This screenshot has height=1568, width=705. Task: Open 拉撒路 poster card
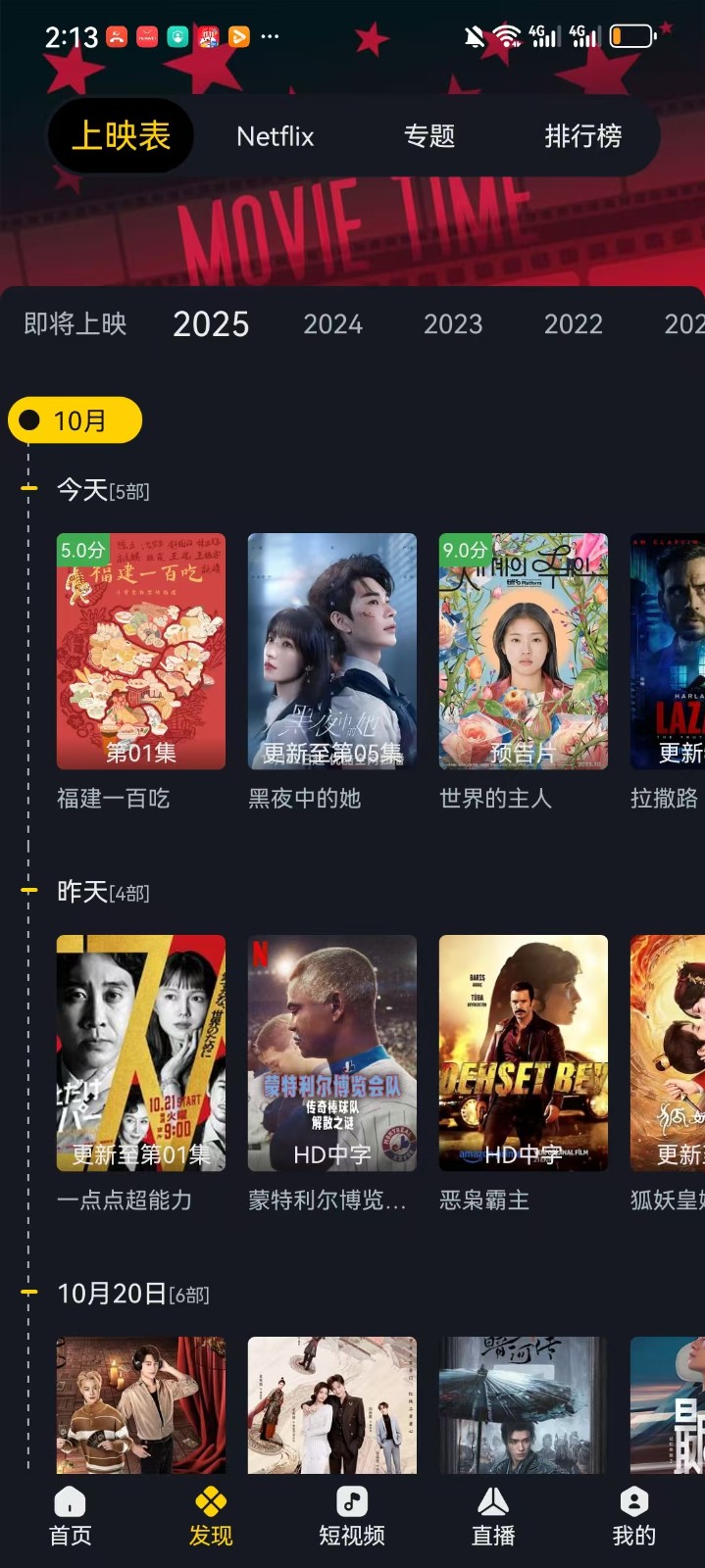coord(668,651)
